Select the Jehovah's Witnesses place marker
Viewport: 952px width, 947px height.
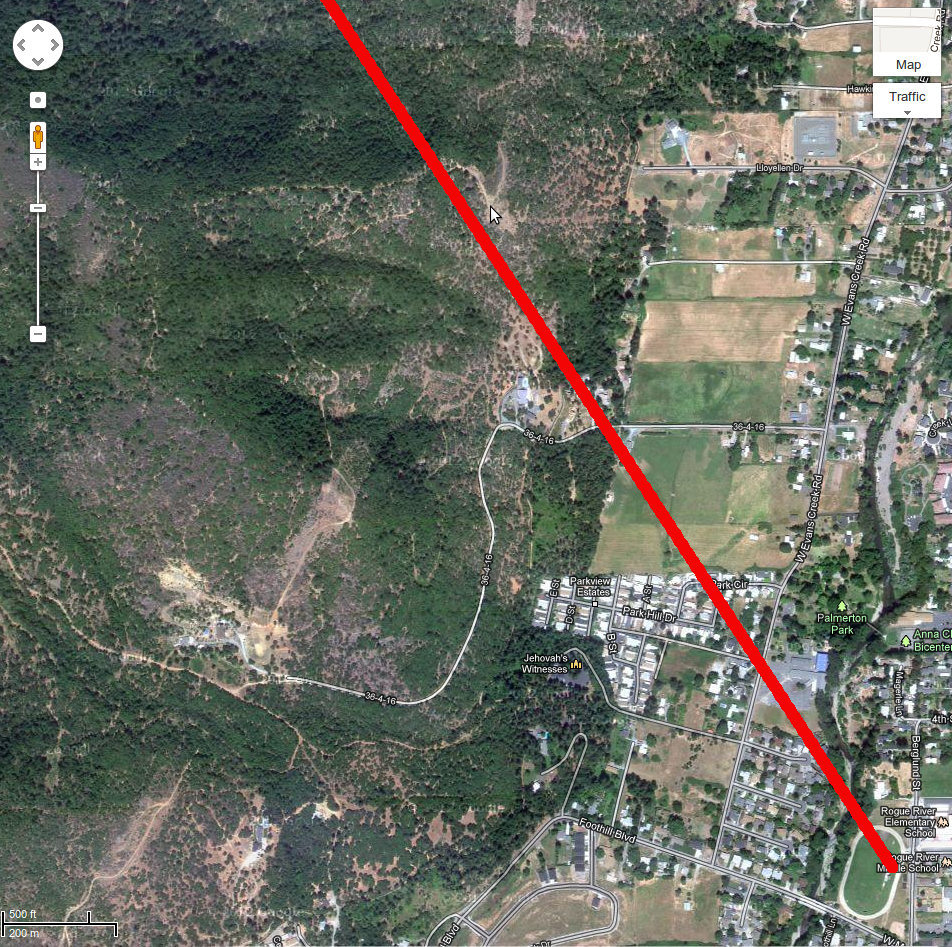tap(576, 665)
